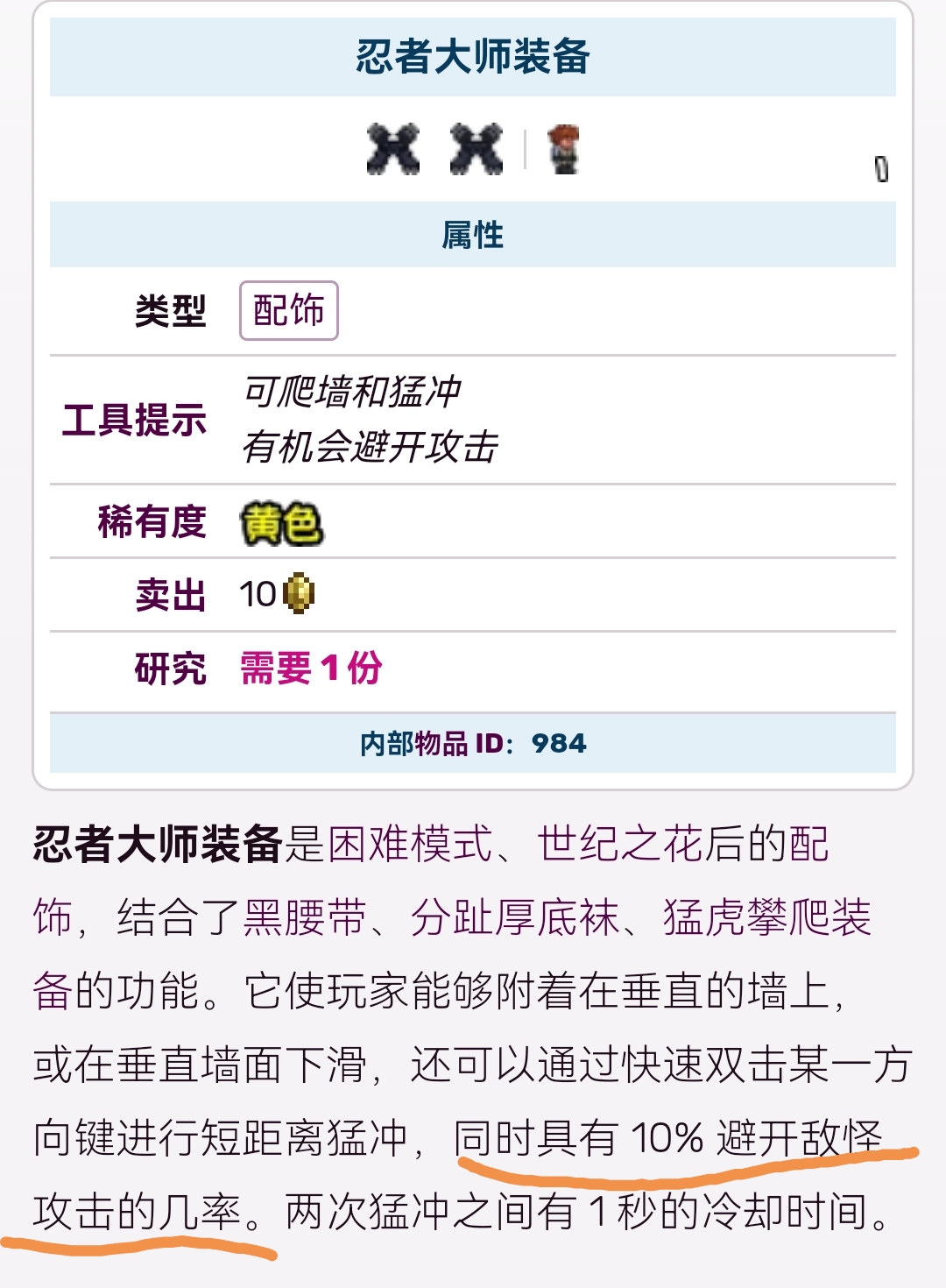
Task: Open the 黑腰带 link
Action: pos(305,918)
